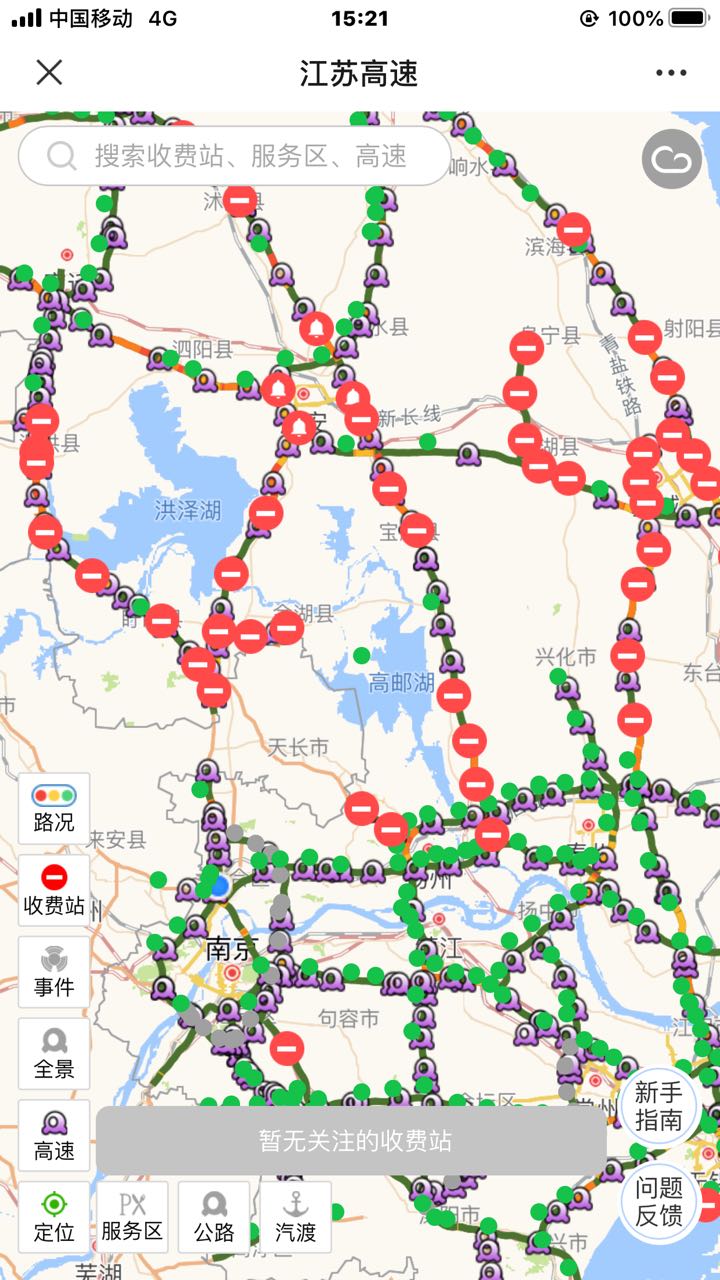
Task: Open 问题反馈 feedback
Action: coord(658,1203)
